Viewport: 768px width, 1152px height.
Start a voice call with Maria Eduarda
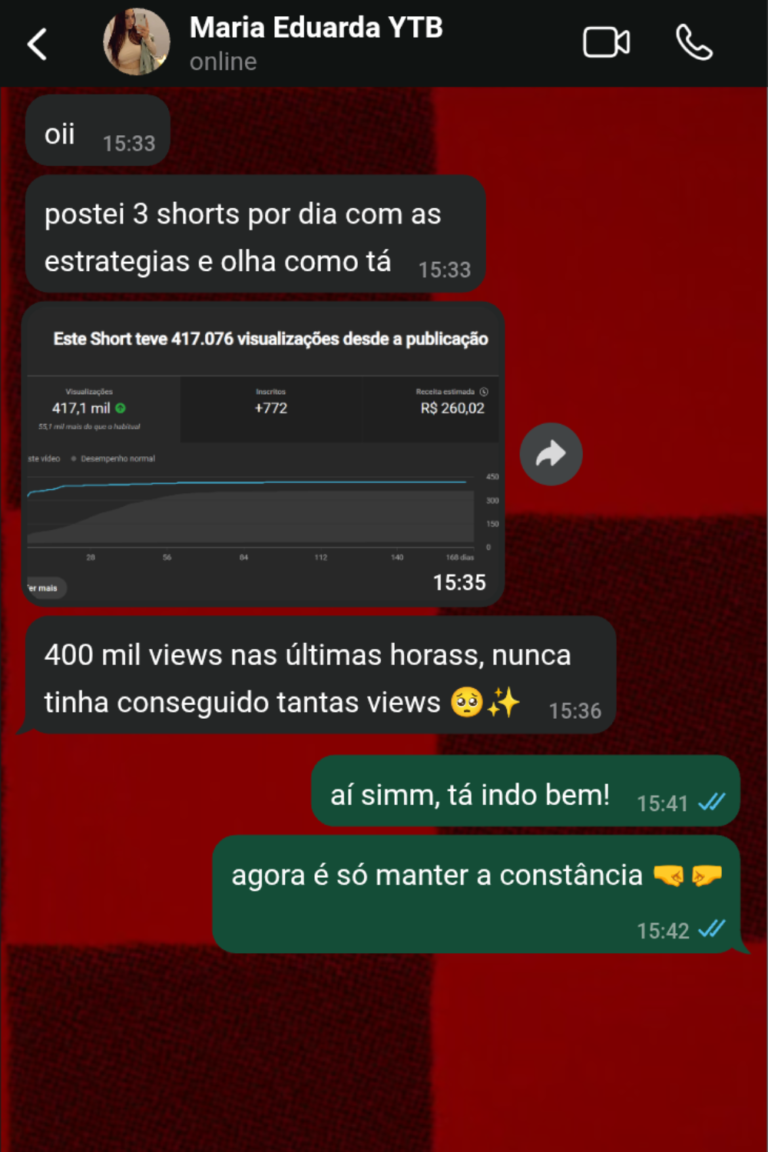pos(693,43)
